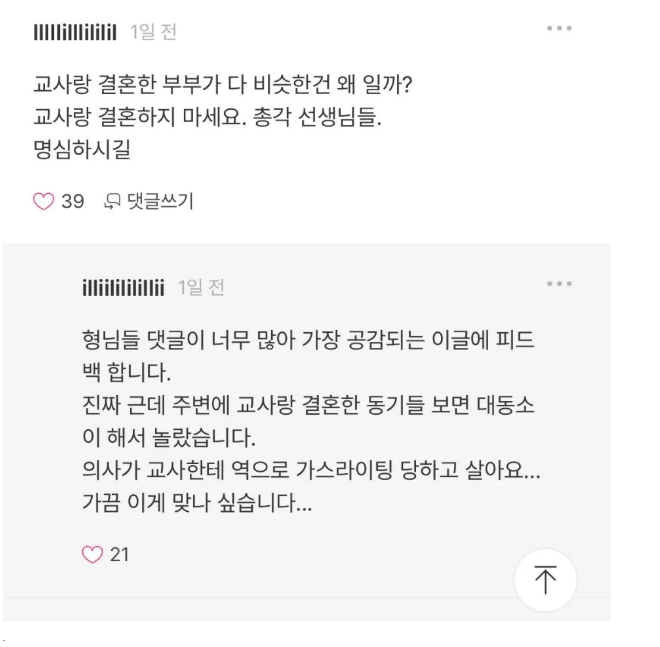
Task: Like the reply with 21 likes
Action: (93, 554)
